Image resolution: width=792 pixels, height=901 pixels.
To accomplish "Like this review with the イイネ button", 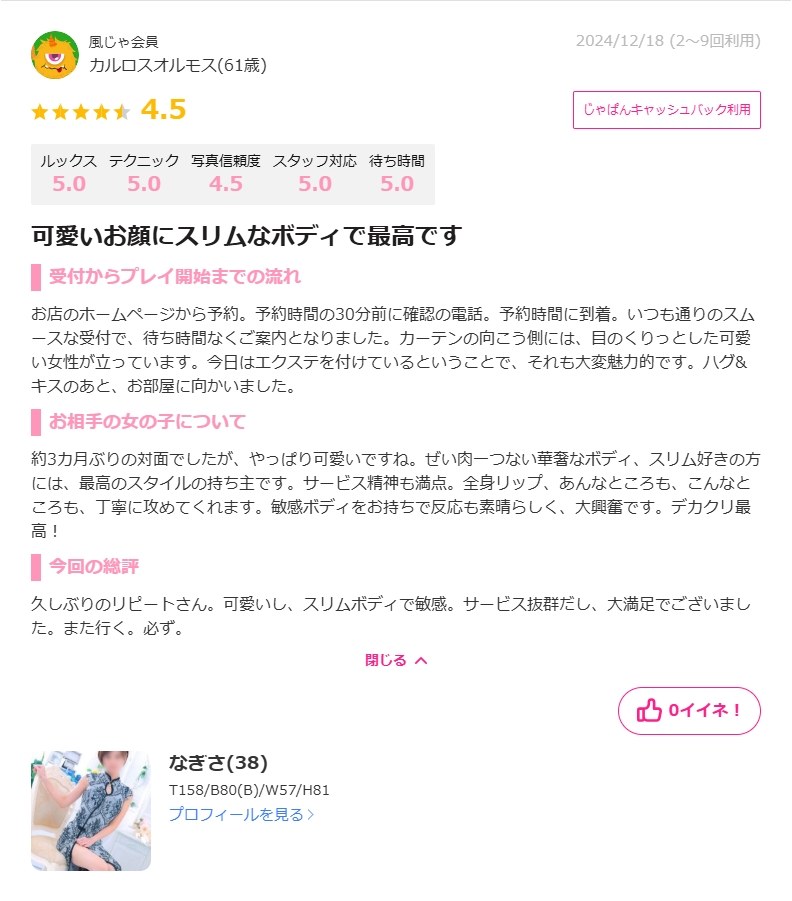I will click(689, 711).
